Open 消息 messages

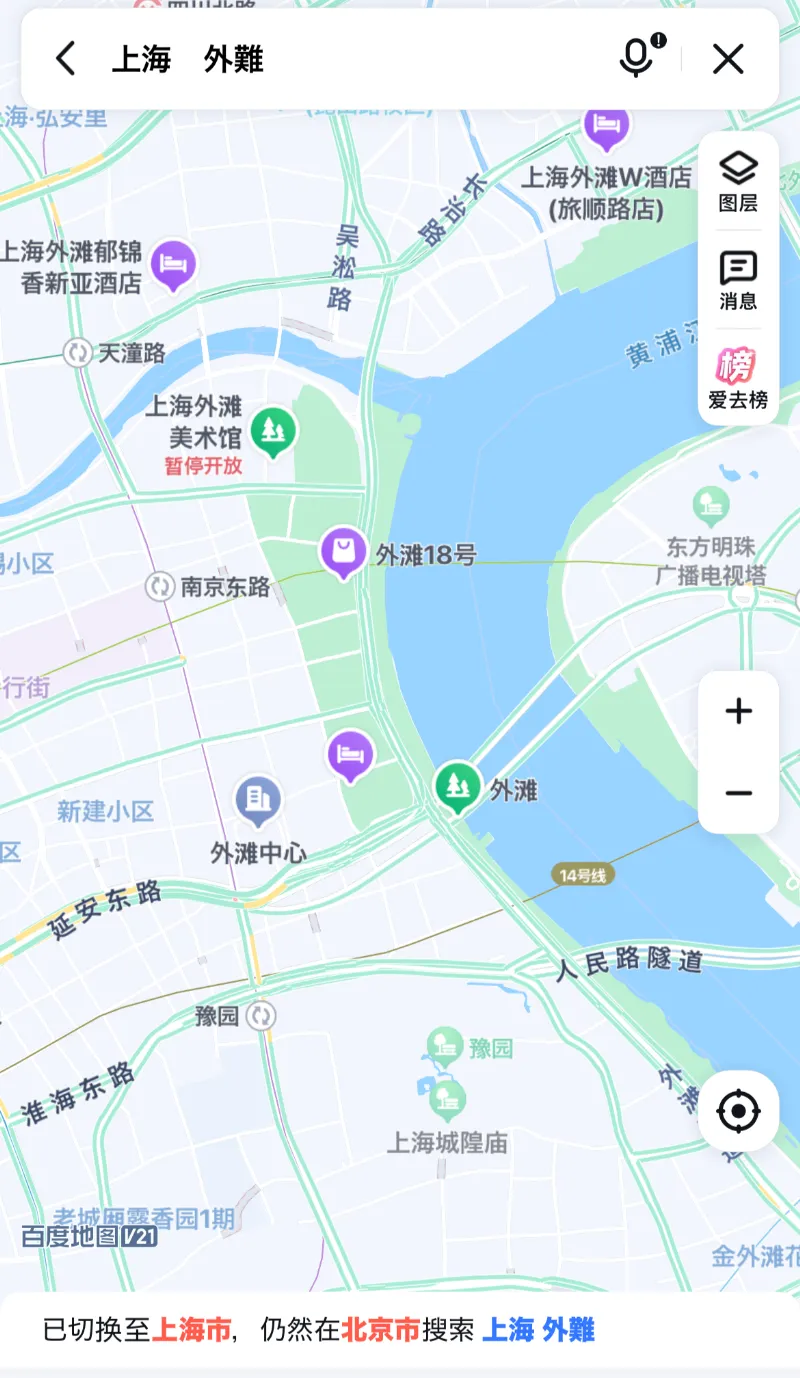coord(738,279)
